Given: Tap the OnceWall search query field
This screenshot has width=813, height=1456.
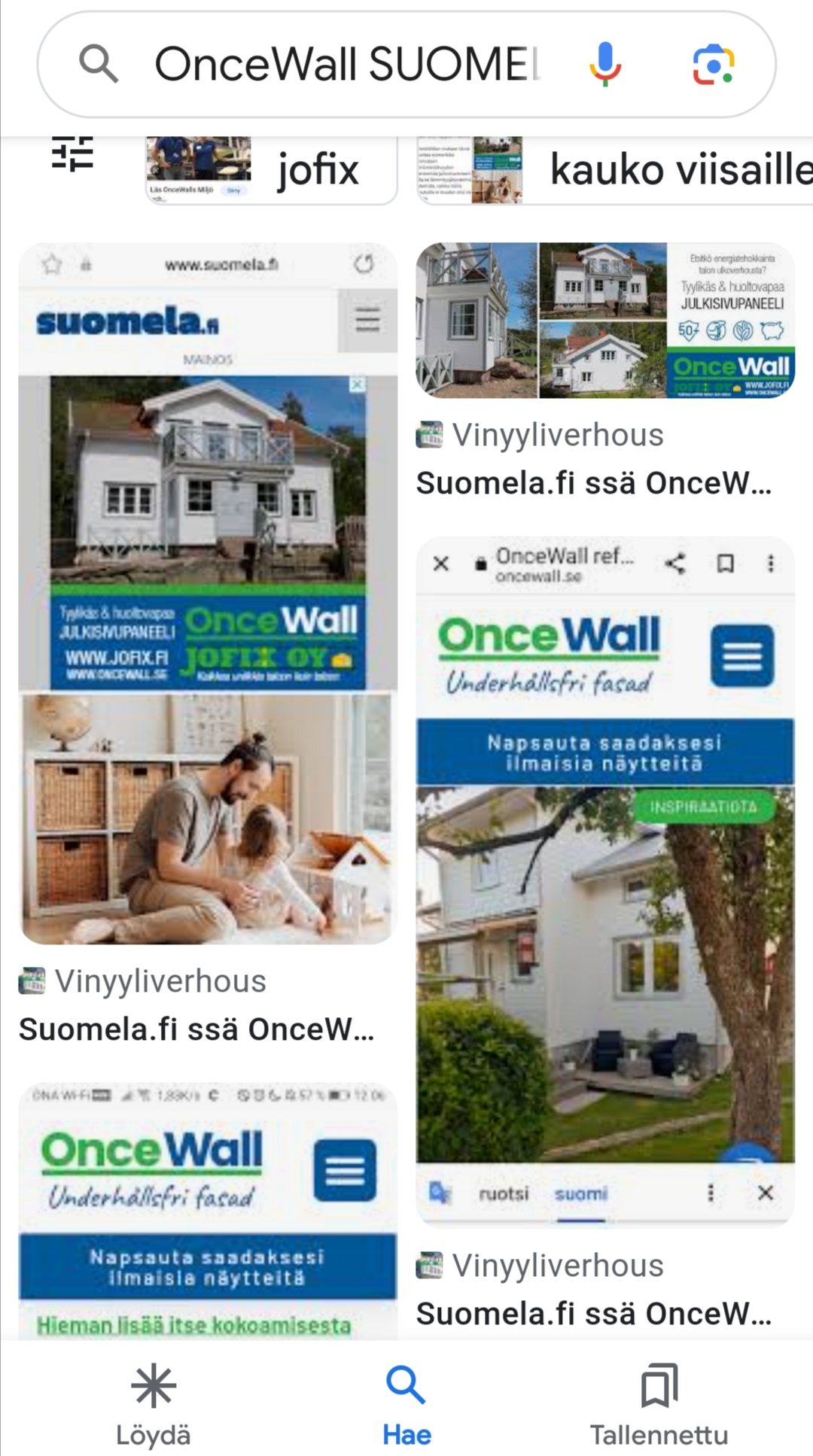Looking at the screenshot, I should (346, 64).
